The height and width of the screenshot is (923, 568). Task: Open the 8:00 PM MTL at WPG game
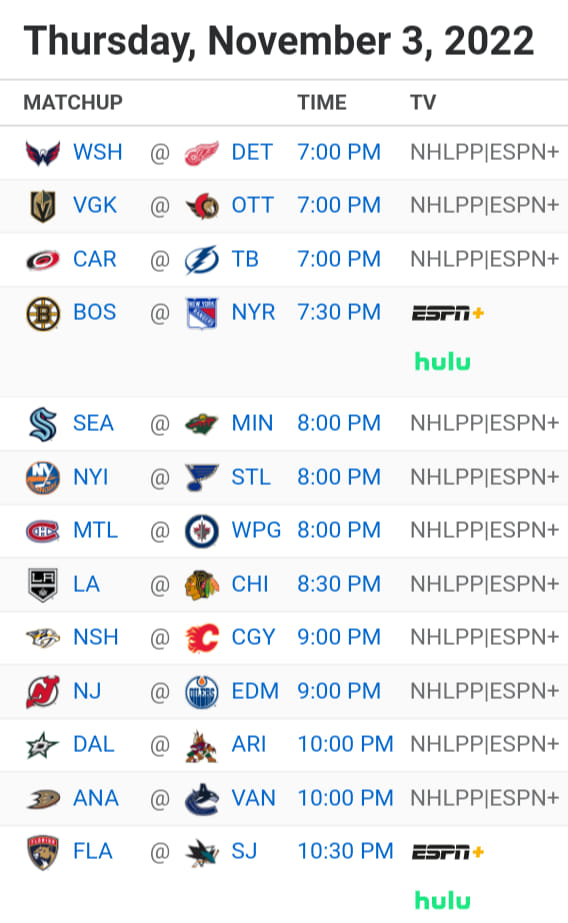click(x=338, y=530)
